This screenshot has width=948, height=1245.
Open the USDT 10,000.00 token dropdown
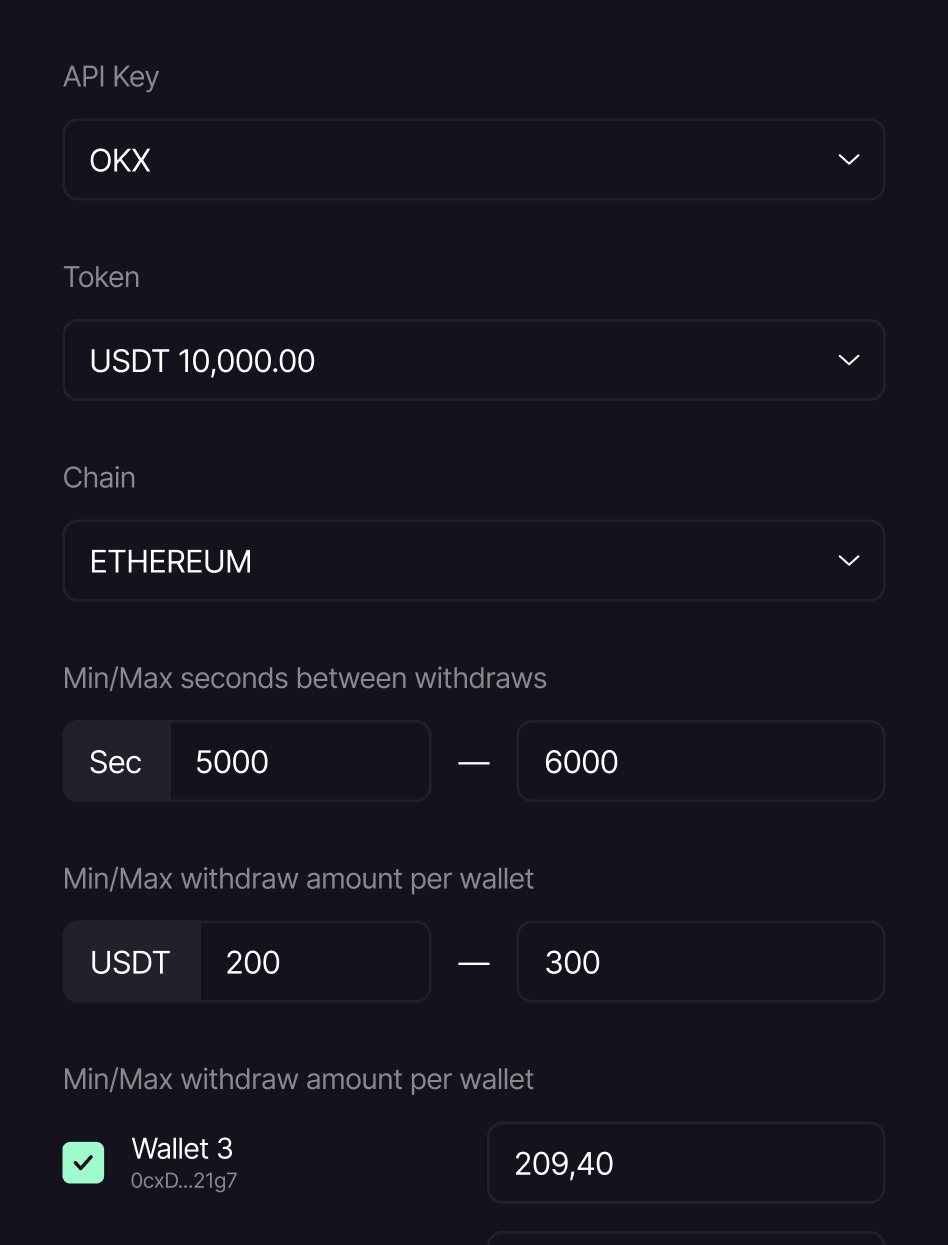pos(473,360)
